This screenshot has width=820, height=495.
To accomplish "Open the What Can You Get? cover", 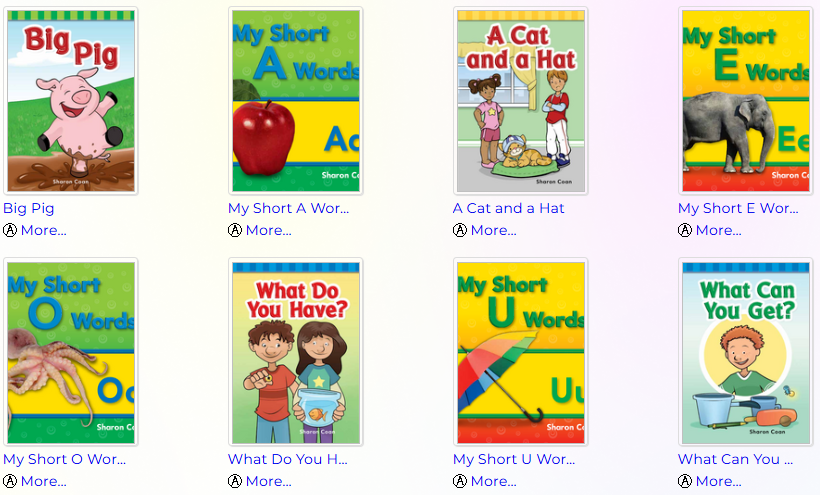I will point(745,352).
